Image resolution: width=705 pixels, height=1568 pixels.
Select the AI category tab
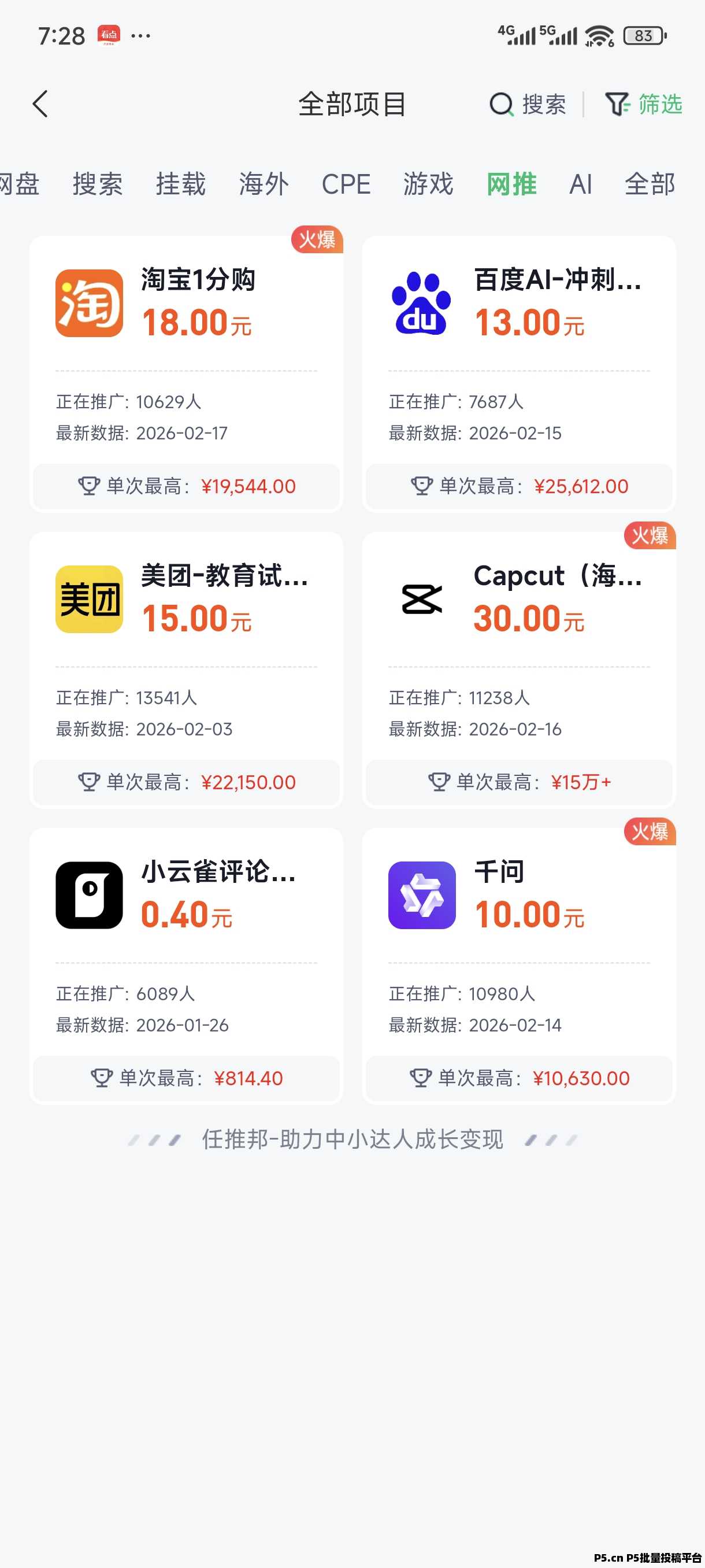(580, 184)
